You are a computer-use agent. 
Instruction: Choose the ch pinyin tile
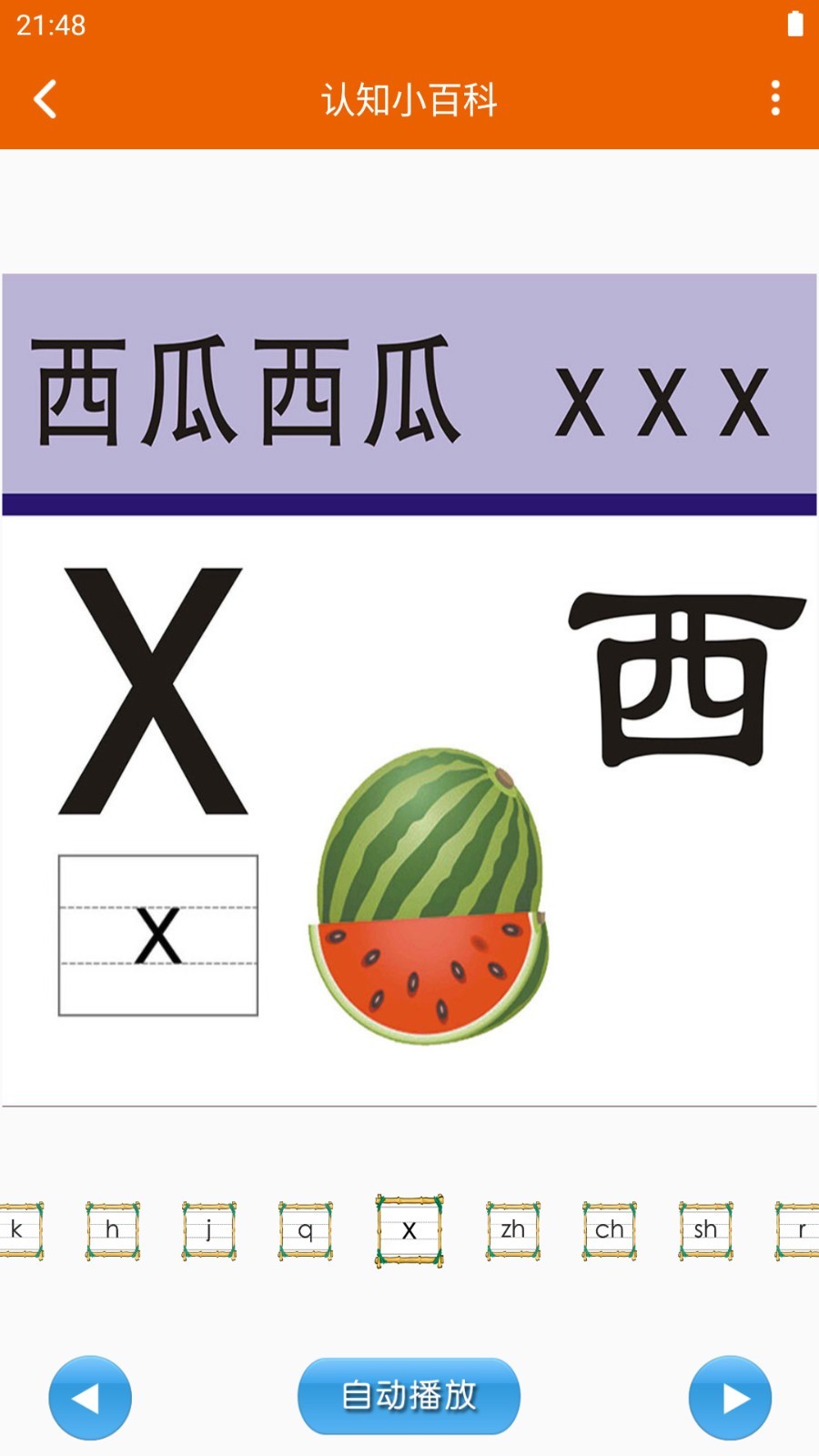coord(610,1230)
